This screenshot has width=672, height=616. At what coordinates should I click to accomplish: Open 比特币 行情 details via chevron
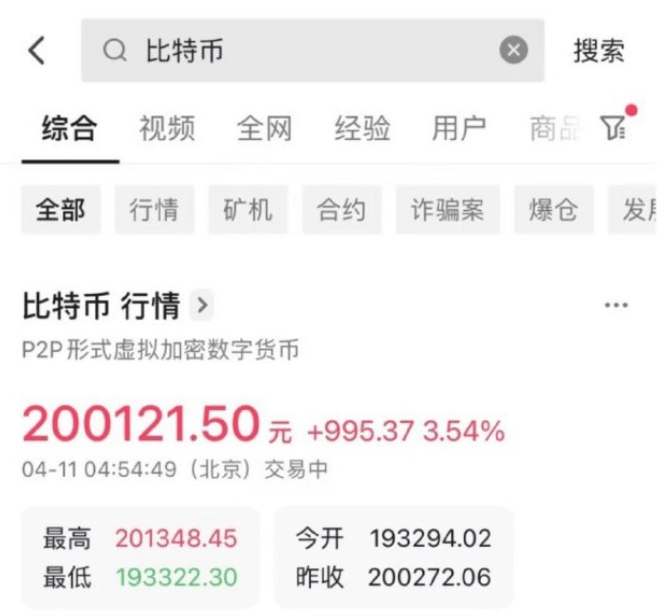203,305
